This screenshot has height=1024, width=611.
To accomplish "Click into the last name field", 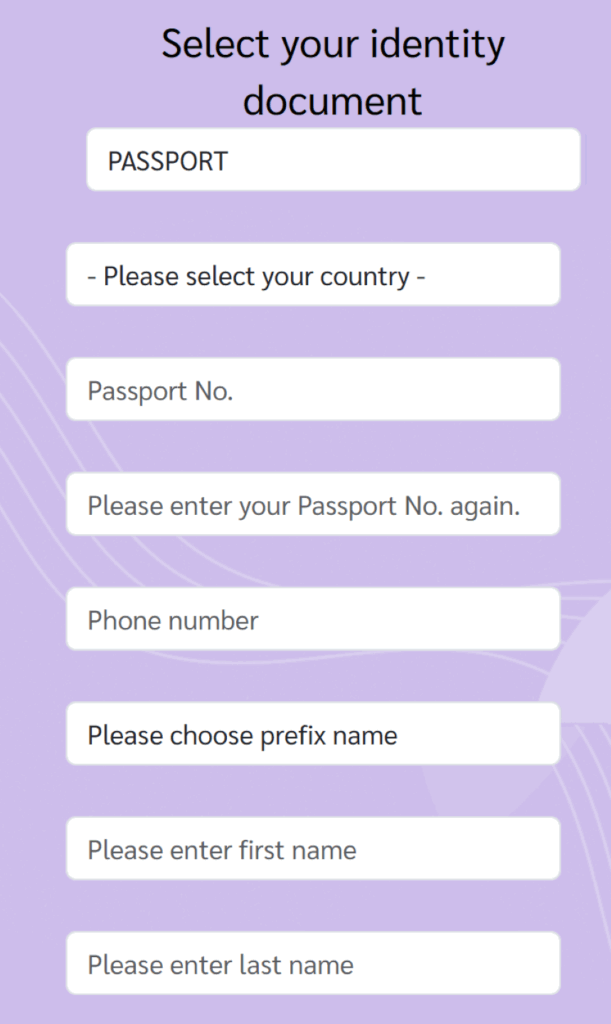I will click(x=313, y=964).
